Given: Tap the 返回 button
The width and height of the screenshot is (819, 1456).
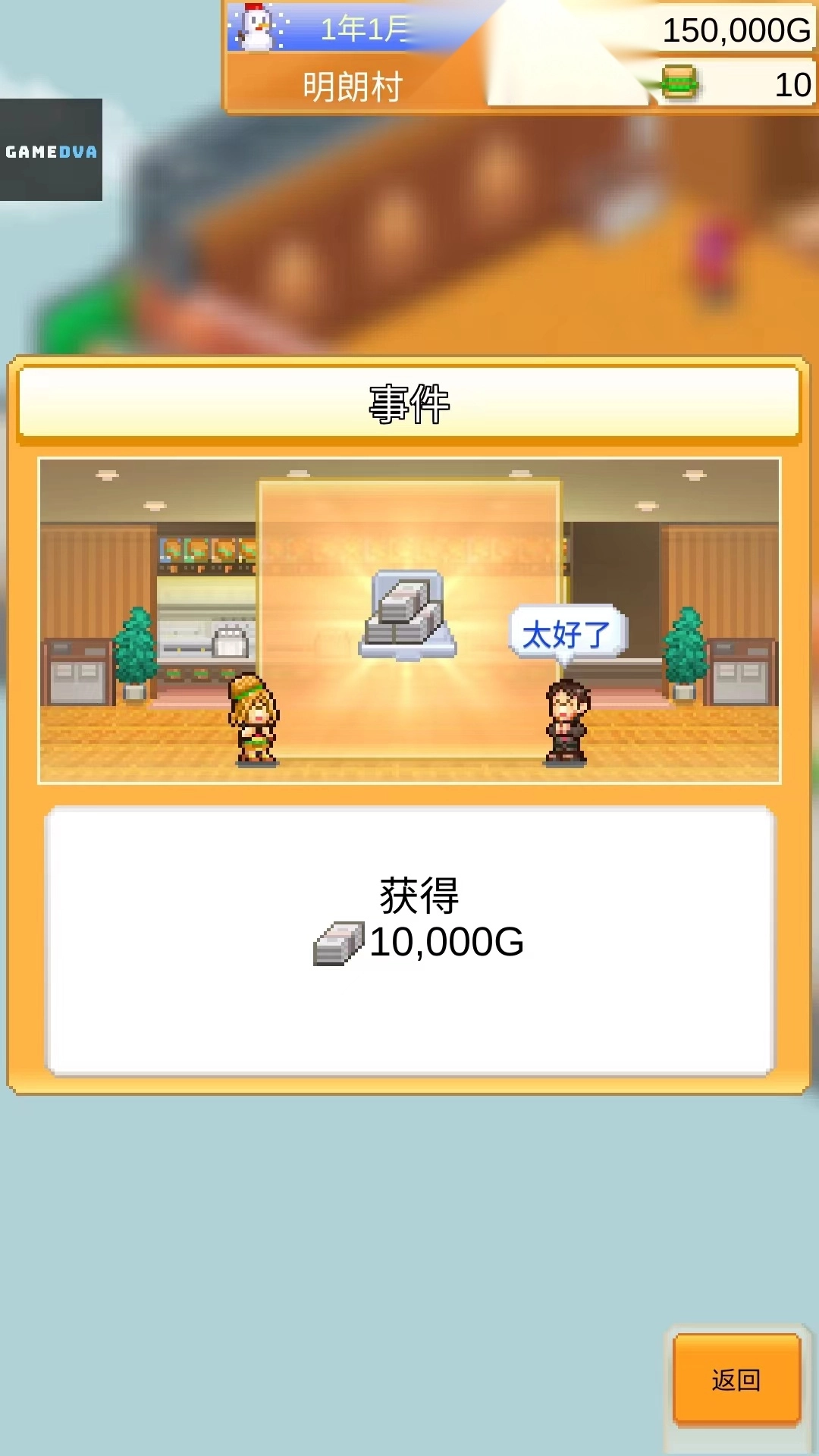Looking at the screenshot, I should (736, 1379).
